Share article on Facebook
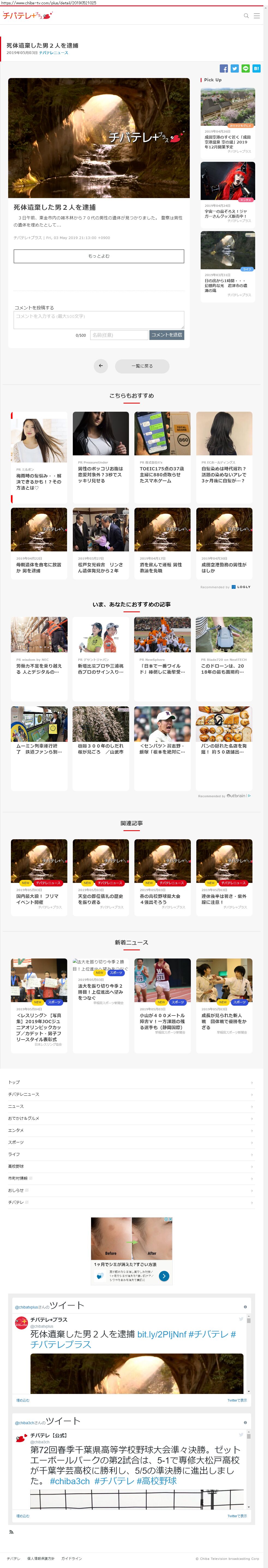This screenshot has height=1568, width=268. [x=224, y=69]
